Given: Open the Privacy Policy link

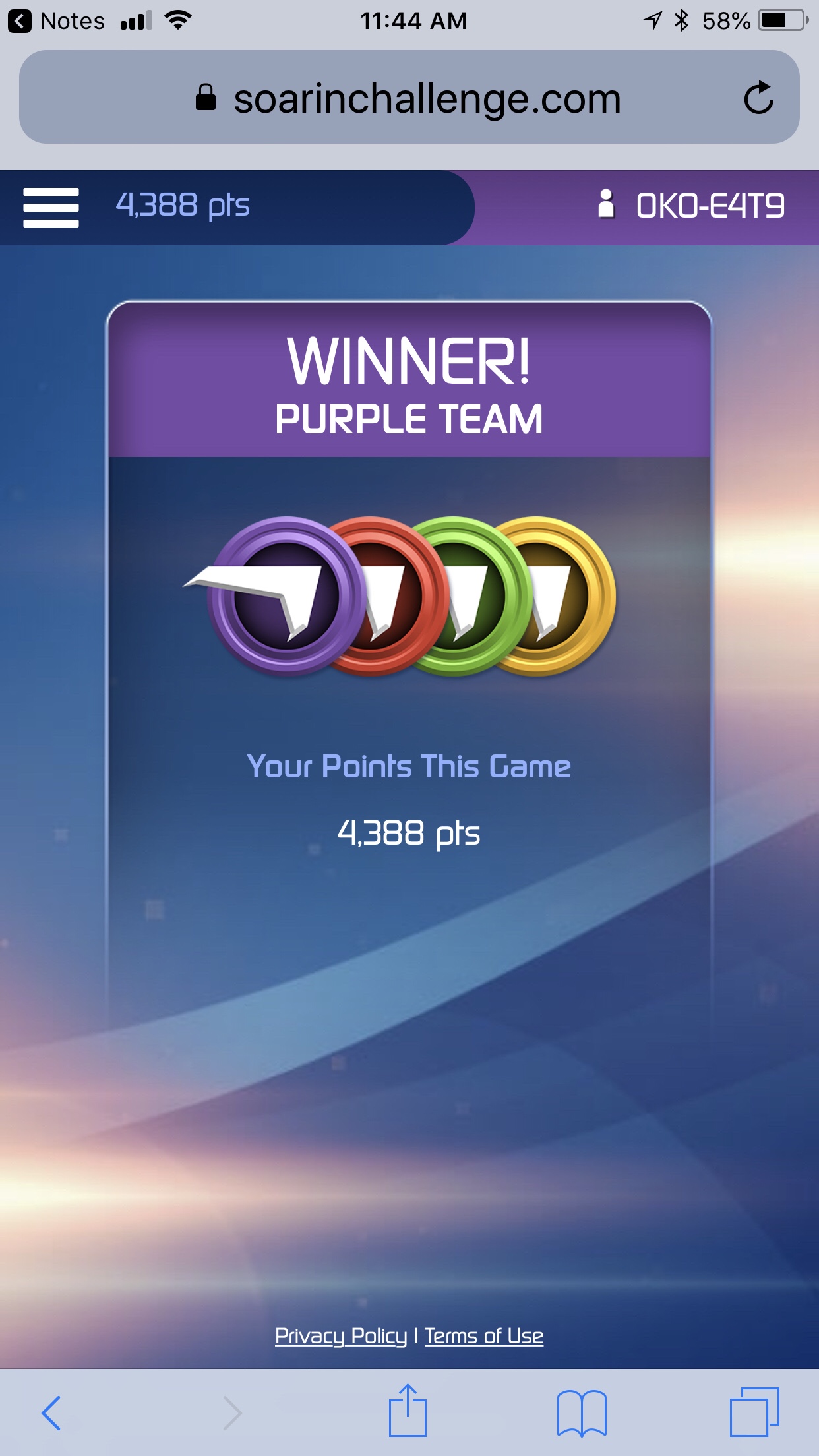Looking at the screenshot, I should (341, 1336).
